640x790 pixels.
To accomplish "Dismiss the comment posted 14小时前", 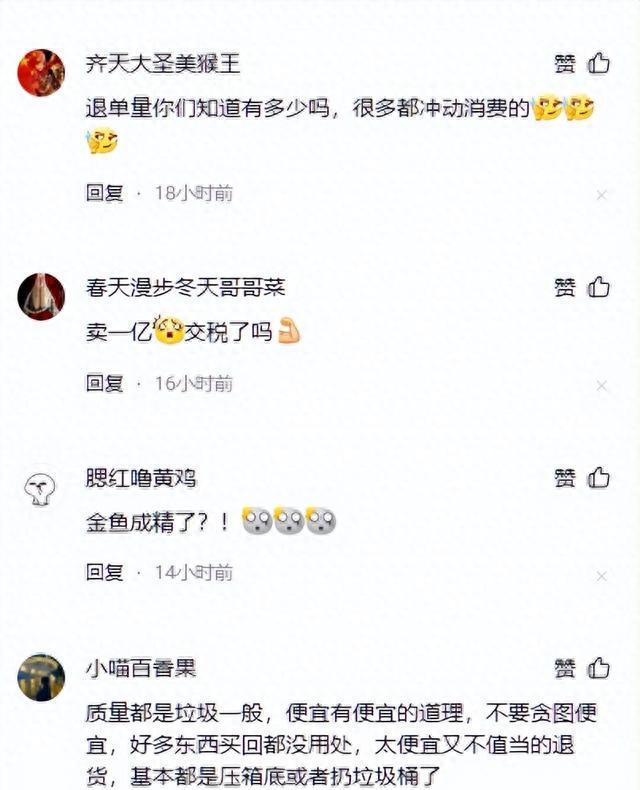I will [602, 576].
